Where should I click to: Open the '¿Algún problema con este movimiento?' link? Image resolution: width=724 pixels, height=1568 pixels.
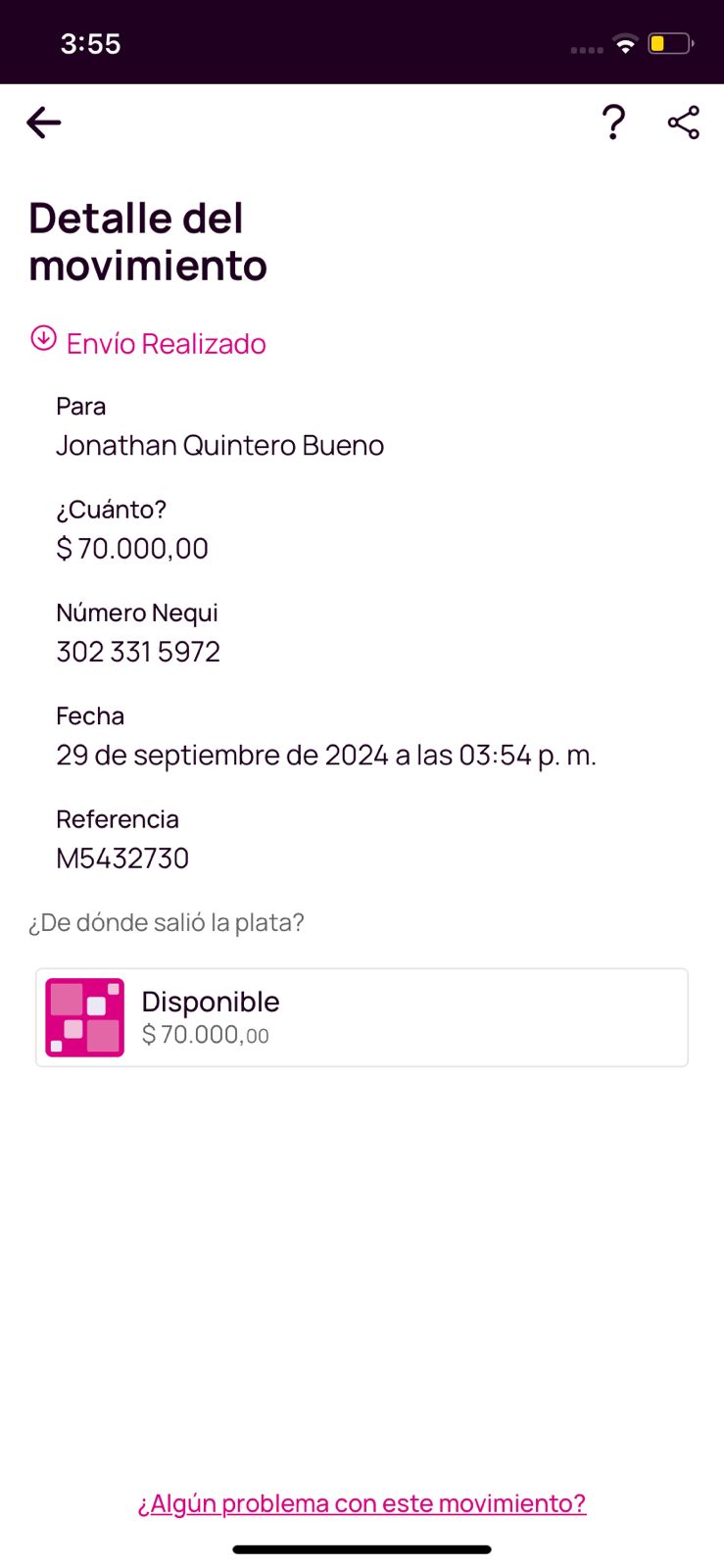click(362, 1502)
